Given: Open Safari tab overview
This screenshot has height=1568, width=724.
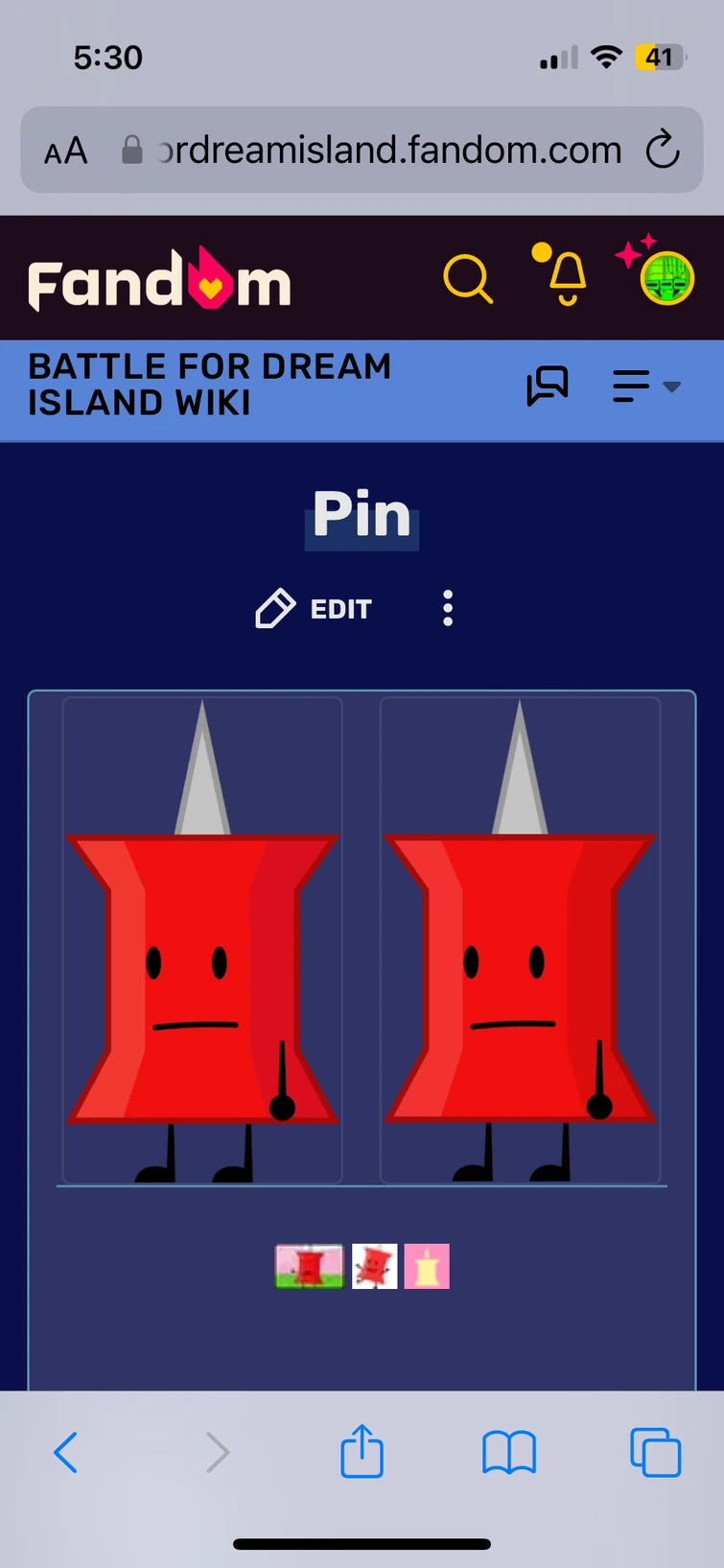Looking at the screenshot, I should point(656,1452).
